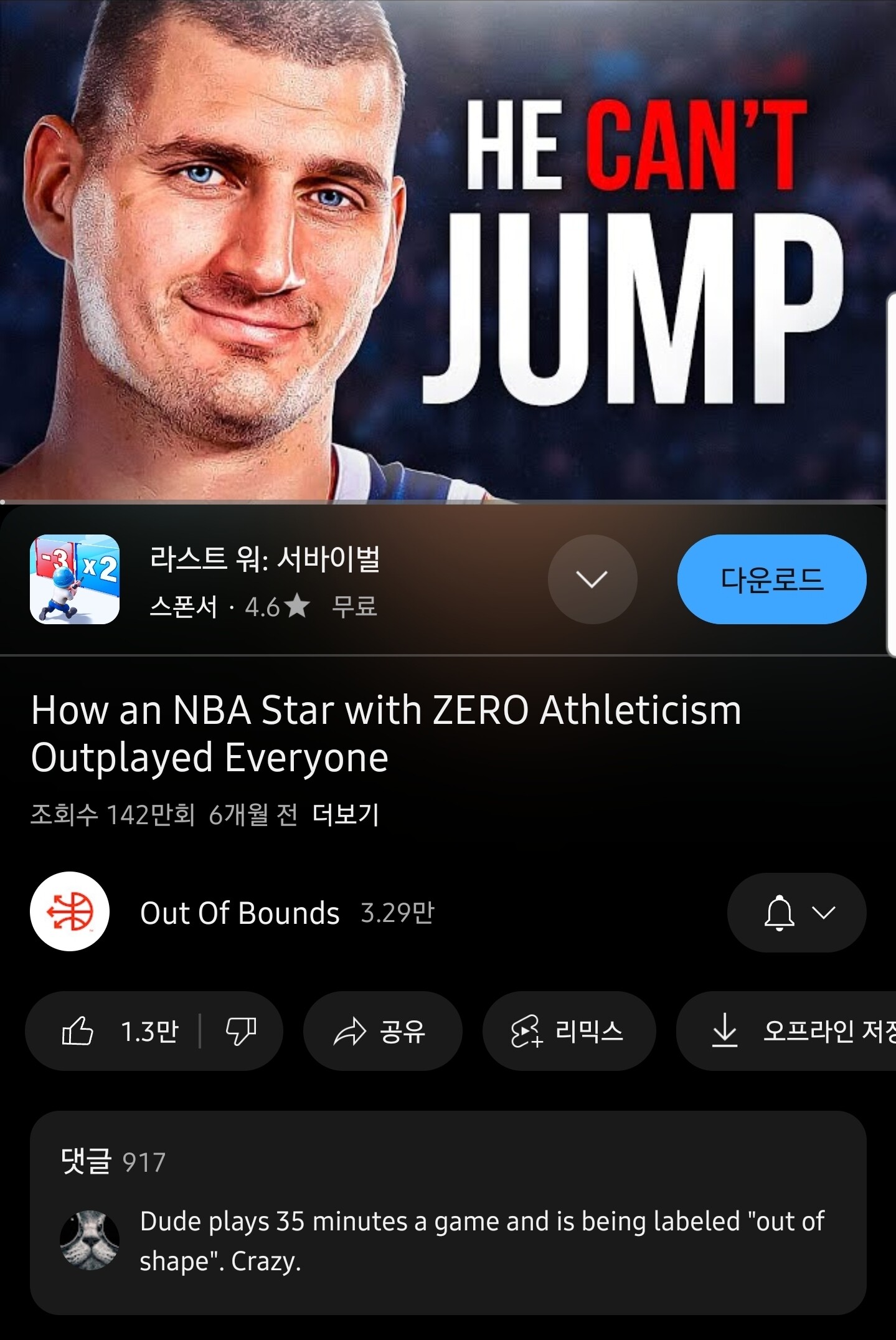Dislike this video
Viewport: 896px width, 1340px height.
pyautogui.click(x=241, y=1031)
